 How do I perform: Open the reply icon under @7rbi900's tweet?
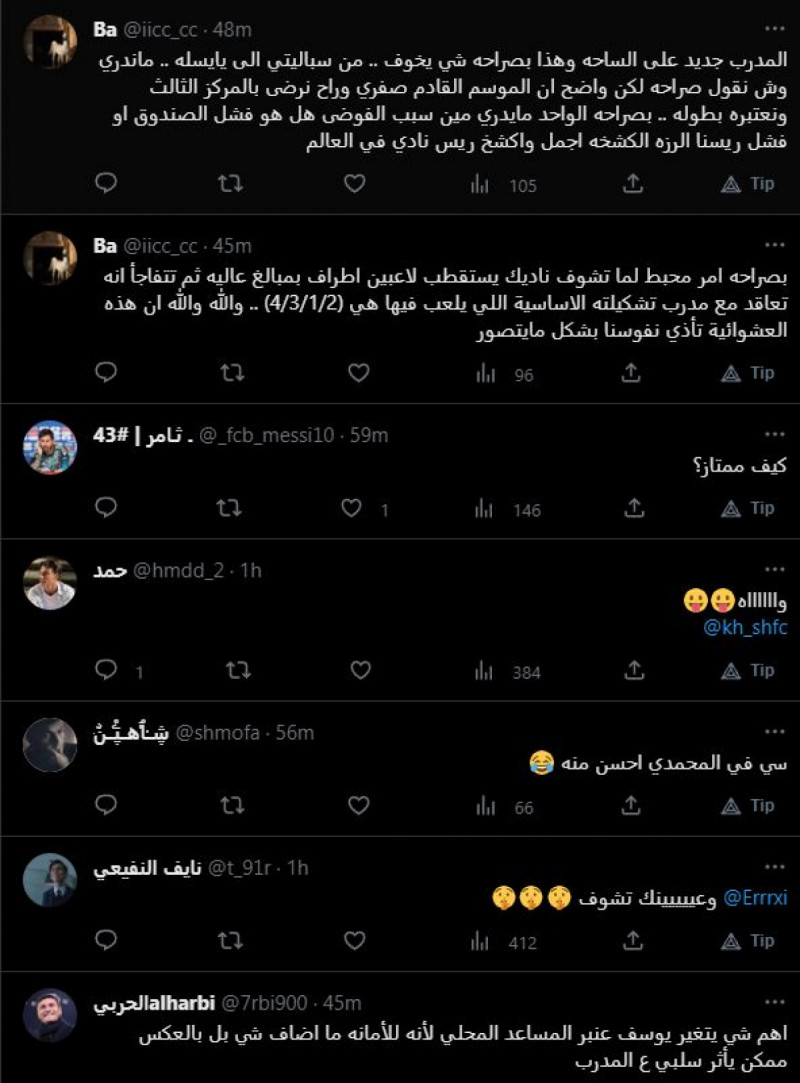click(x=104, y=1080)
